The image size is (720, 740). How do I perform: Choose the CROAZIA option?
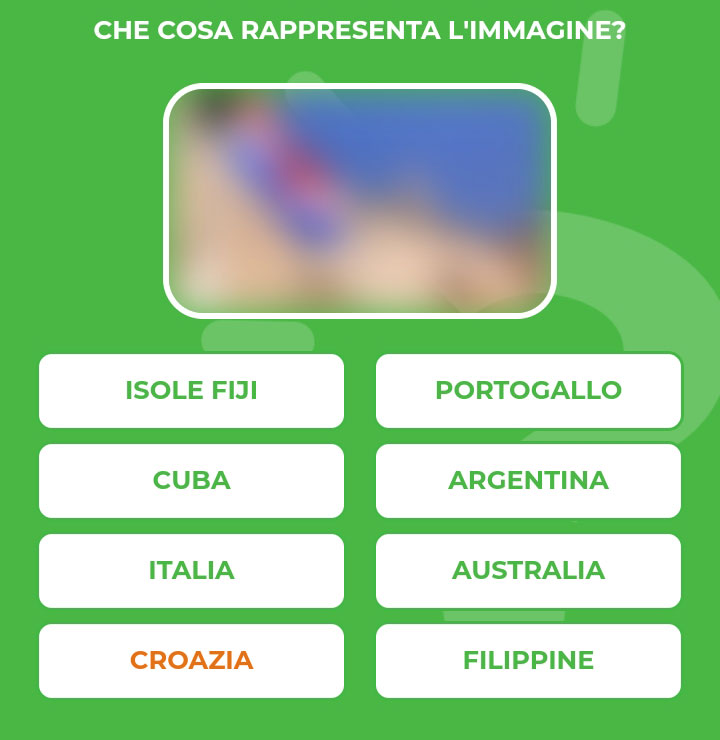[191, 660]
